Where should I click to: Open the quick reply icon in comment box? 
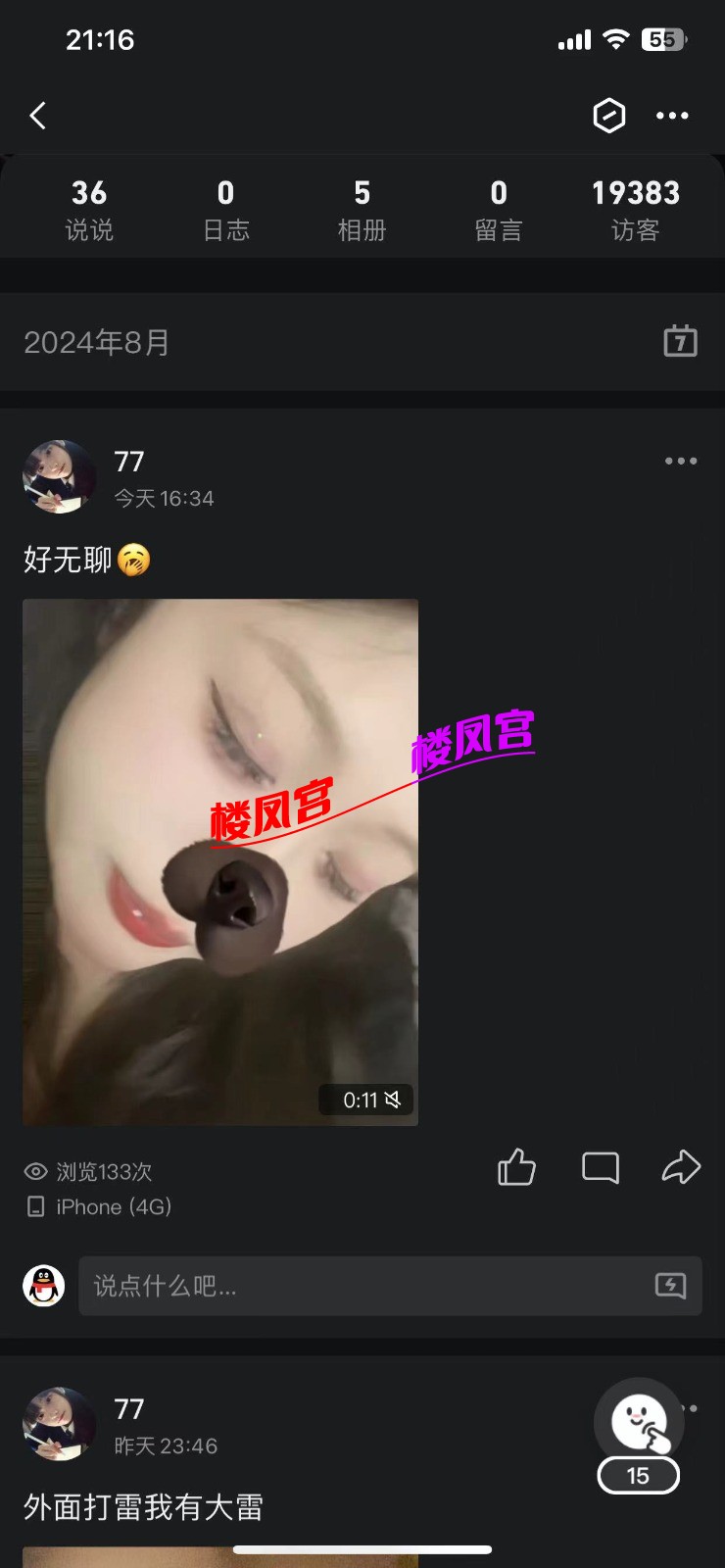coord(670,1286)
